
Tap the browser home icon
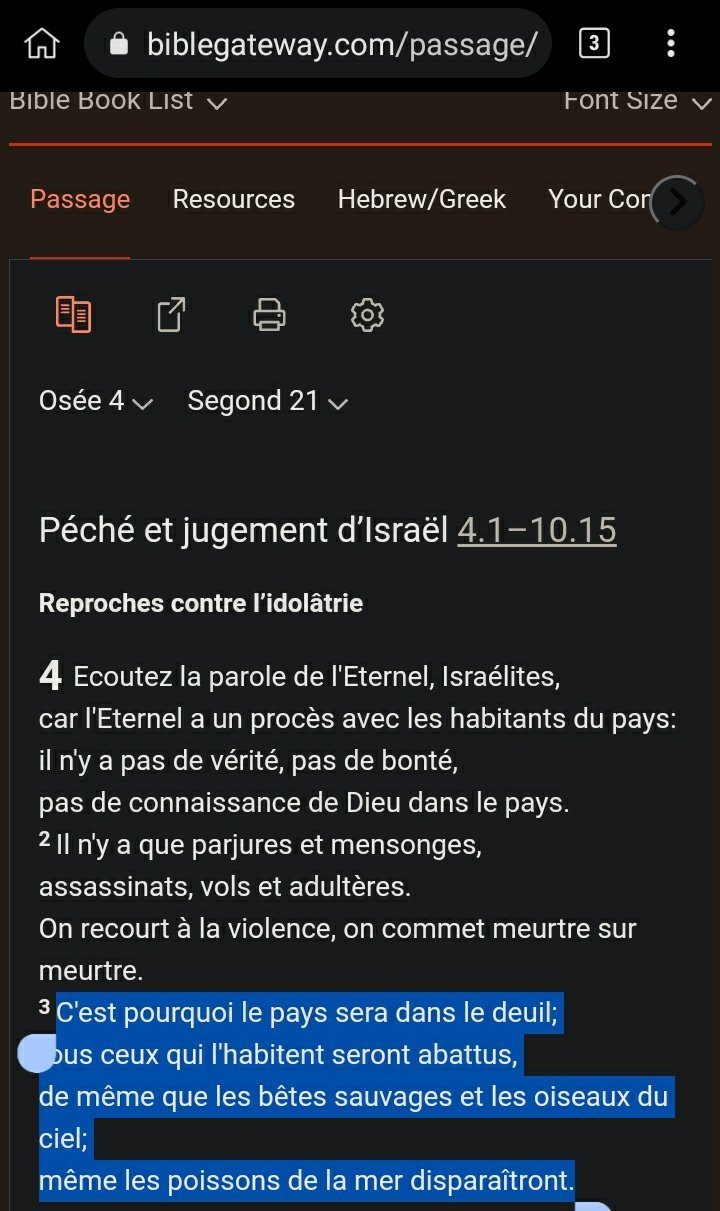click(x=42, y=43)
